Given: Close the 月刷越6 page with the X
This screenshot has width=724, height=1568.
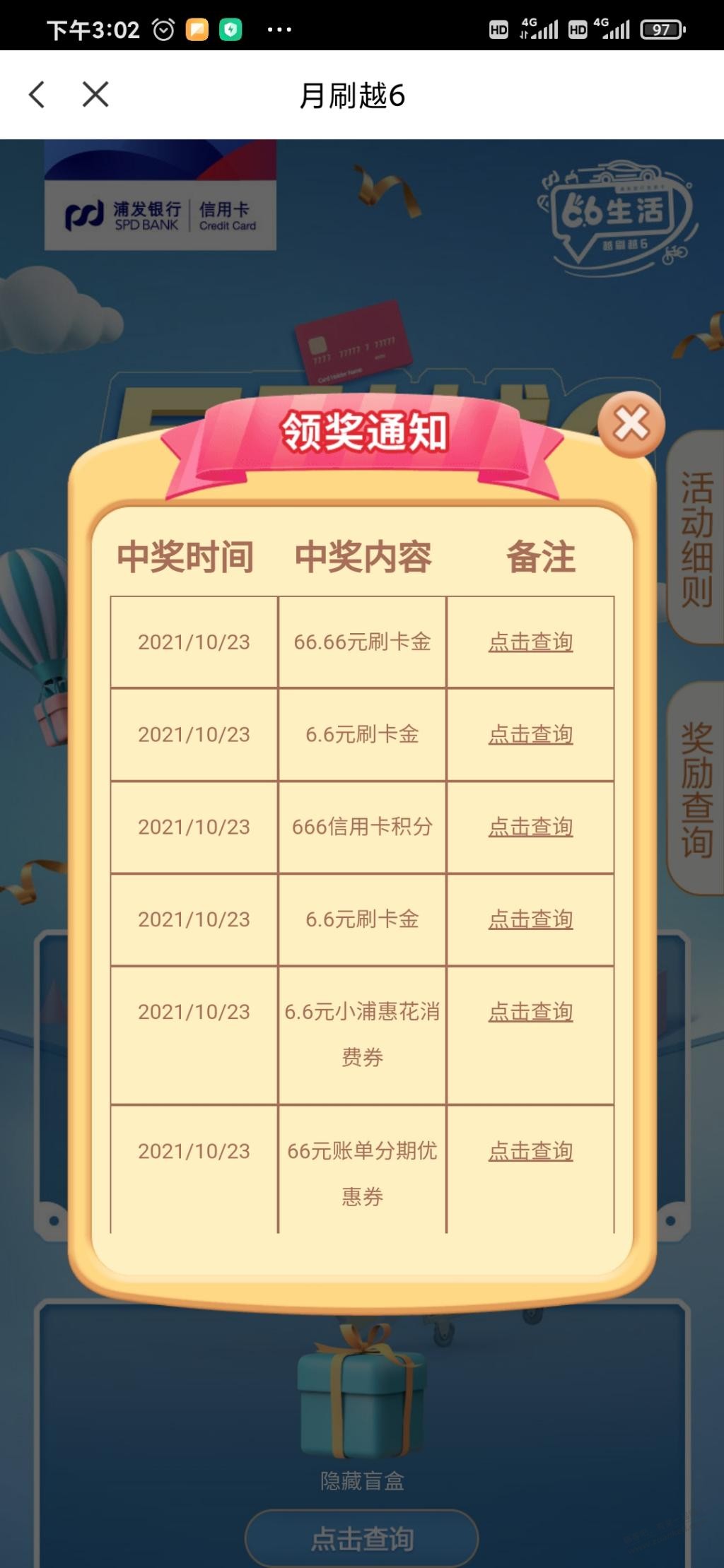Looking at the screenshot, I should coord(95,95).
